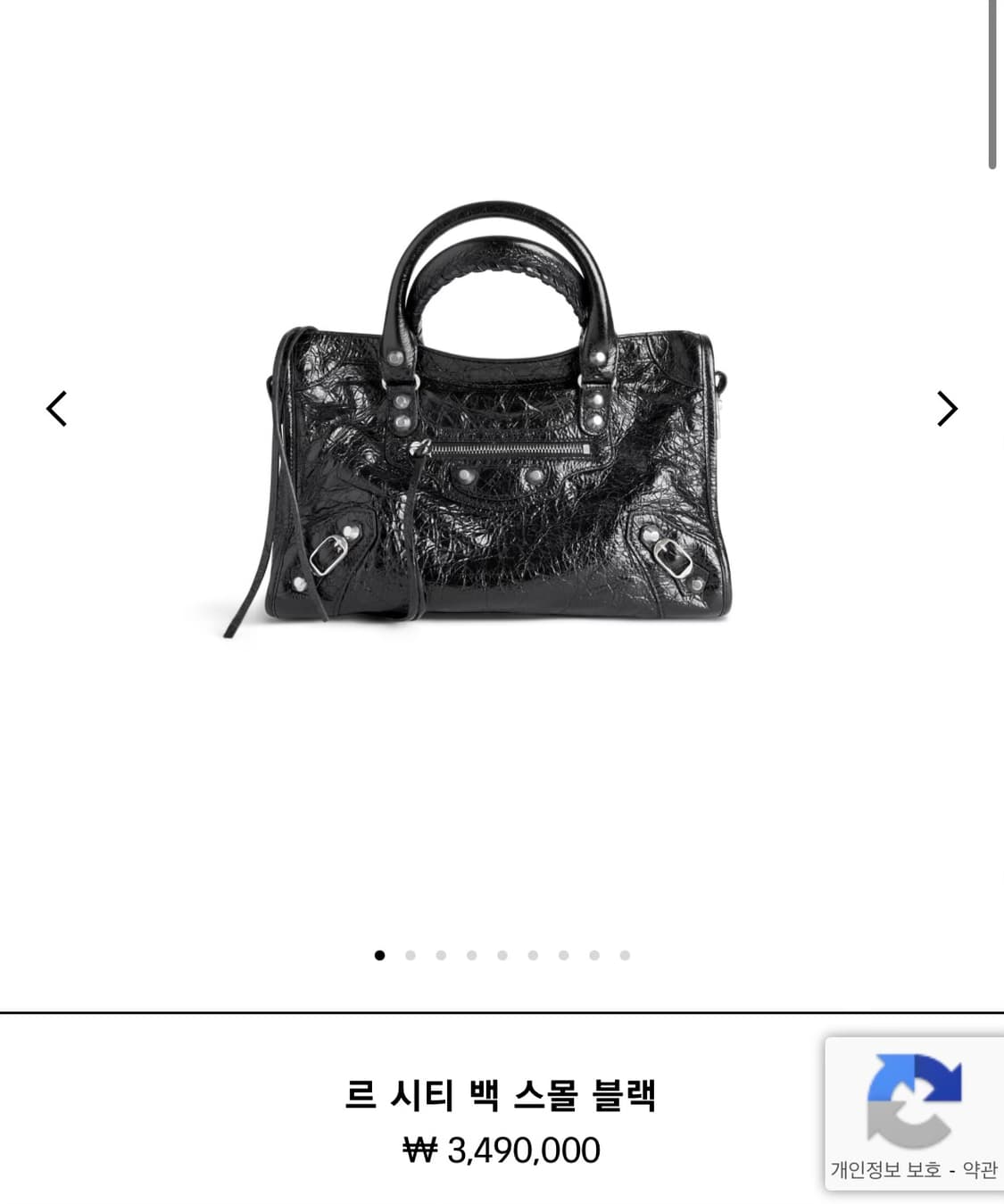Select the second carousel dot
This screenshot has height=1204, width=1004.
[x=411, y=956]
